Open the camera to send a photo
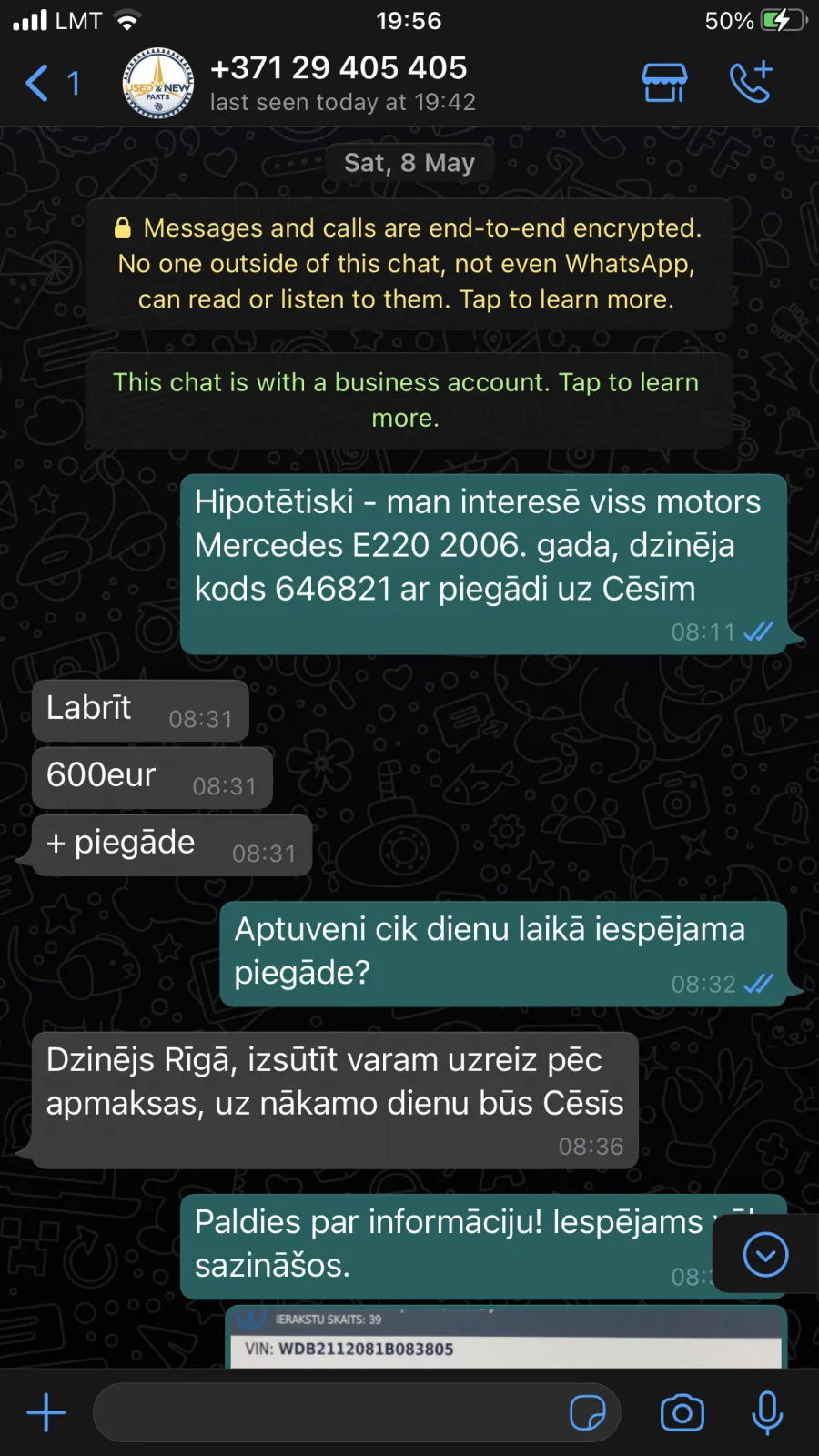819x1456 pixels. (x=682, y=1413)
